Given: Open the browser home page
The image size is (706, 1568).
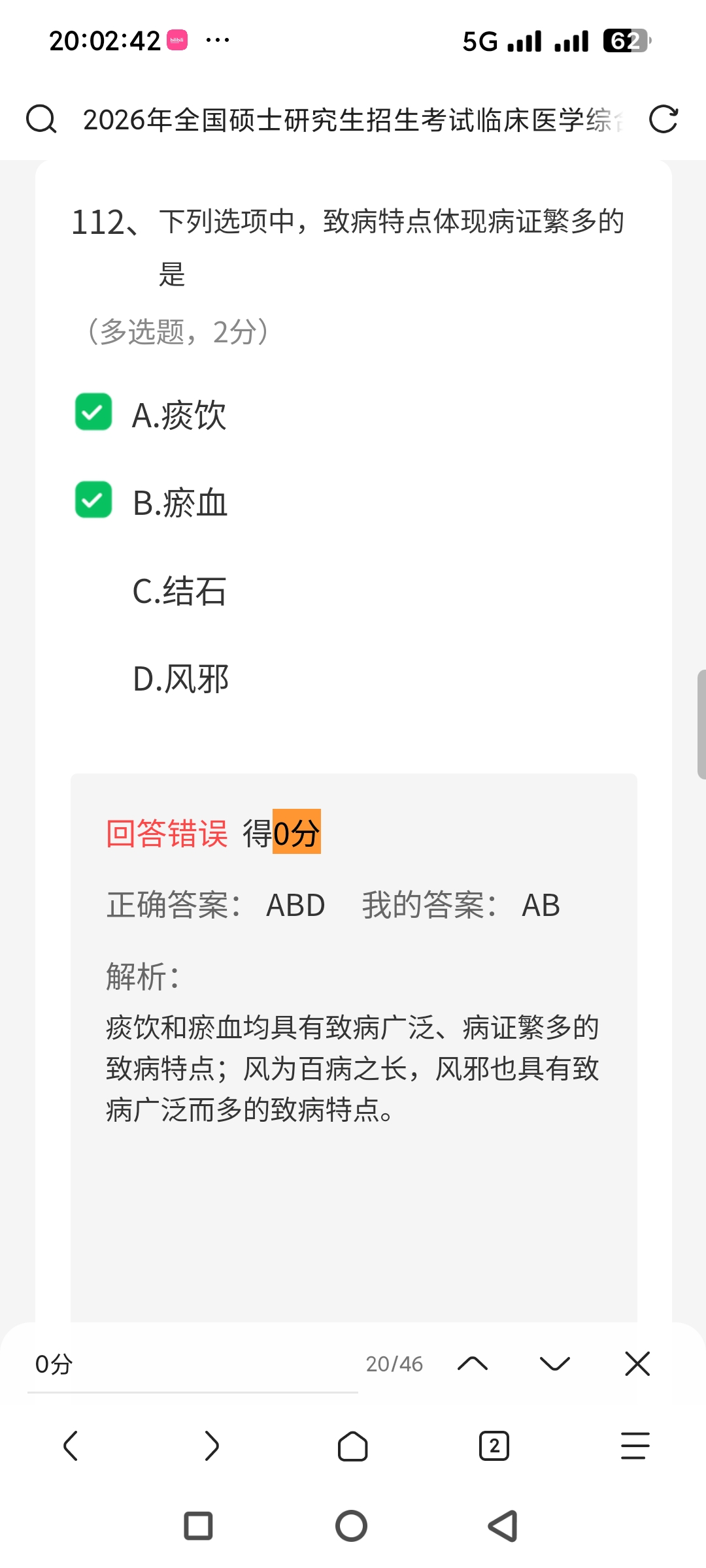Looking at the screenshot, I should (353, 1446).
